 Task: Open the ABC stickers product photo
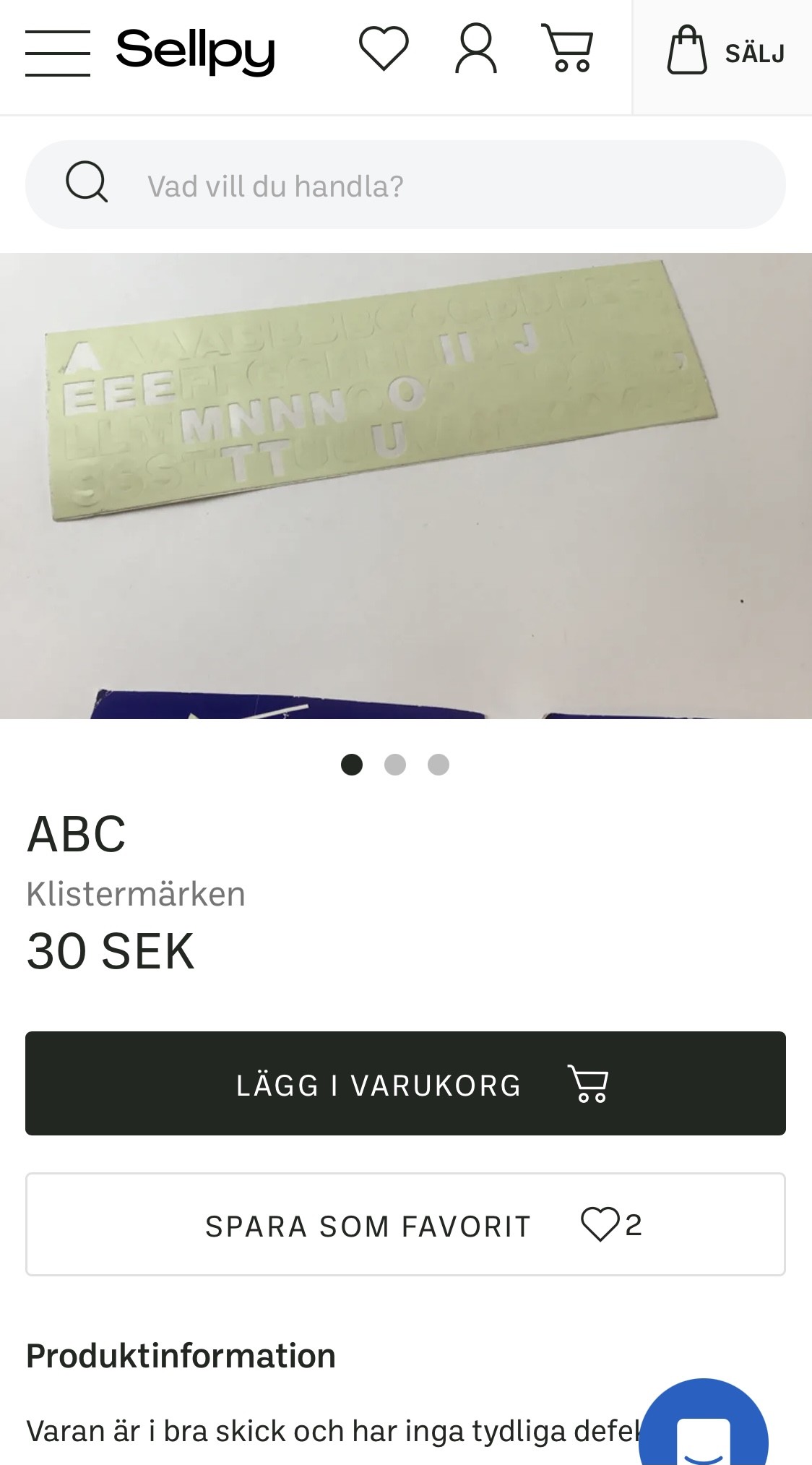(x=405, y=484)
